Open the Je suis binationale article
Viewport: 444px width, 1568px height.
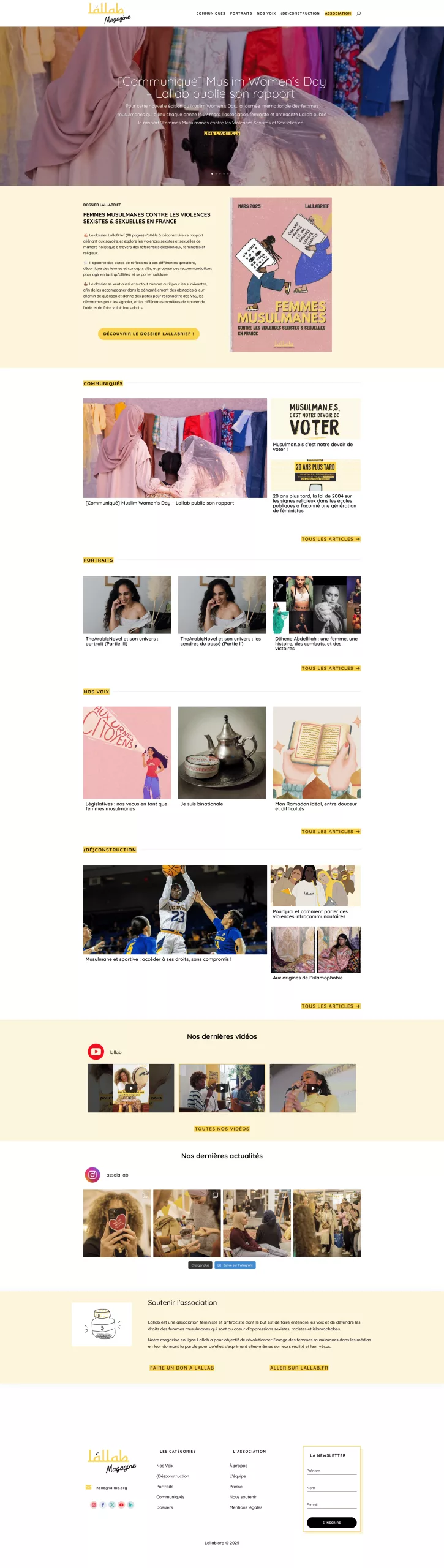coord(201,804)
